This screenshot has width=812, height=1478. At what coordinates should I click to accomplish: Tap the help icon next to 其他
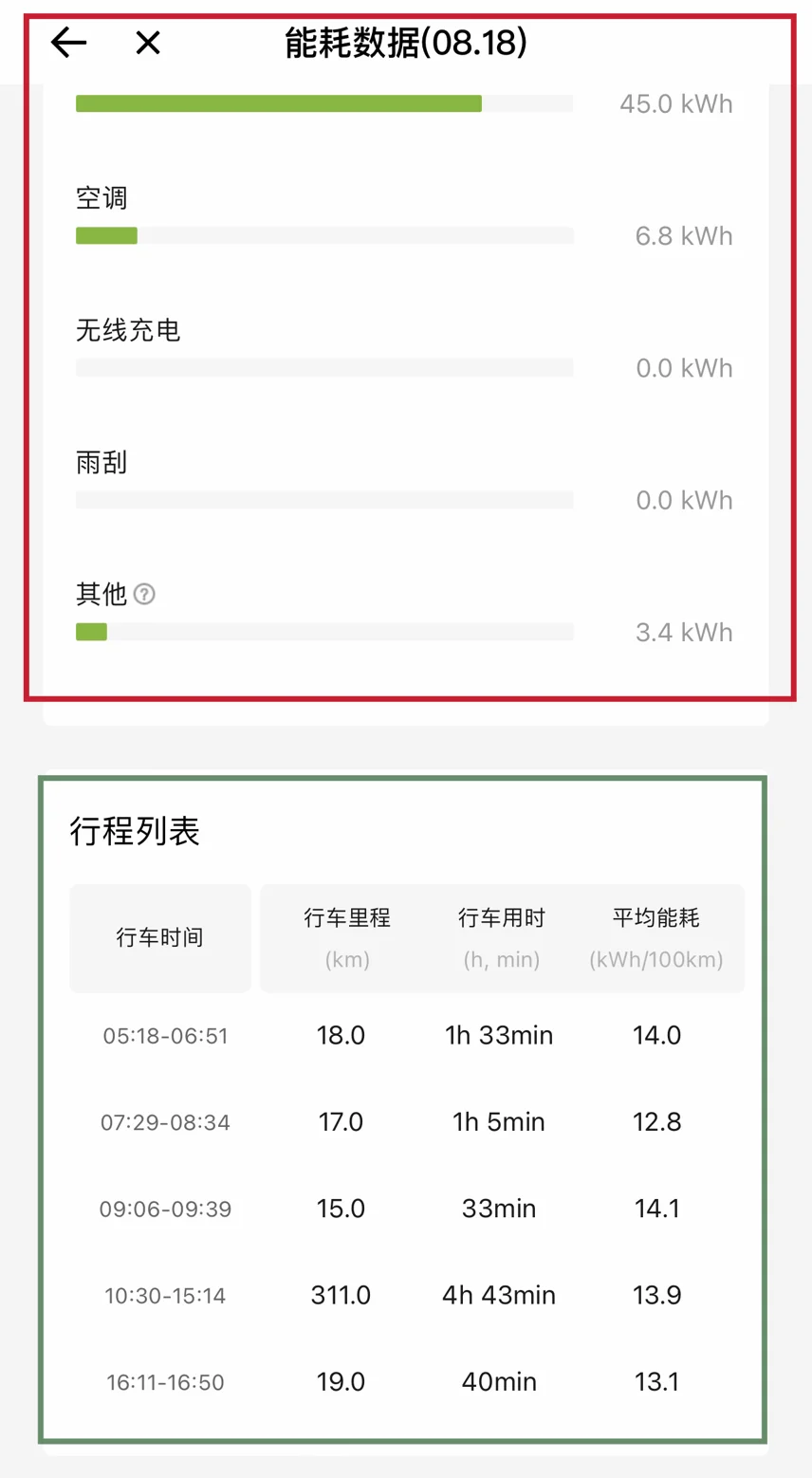click(x=144, y=595)
